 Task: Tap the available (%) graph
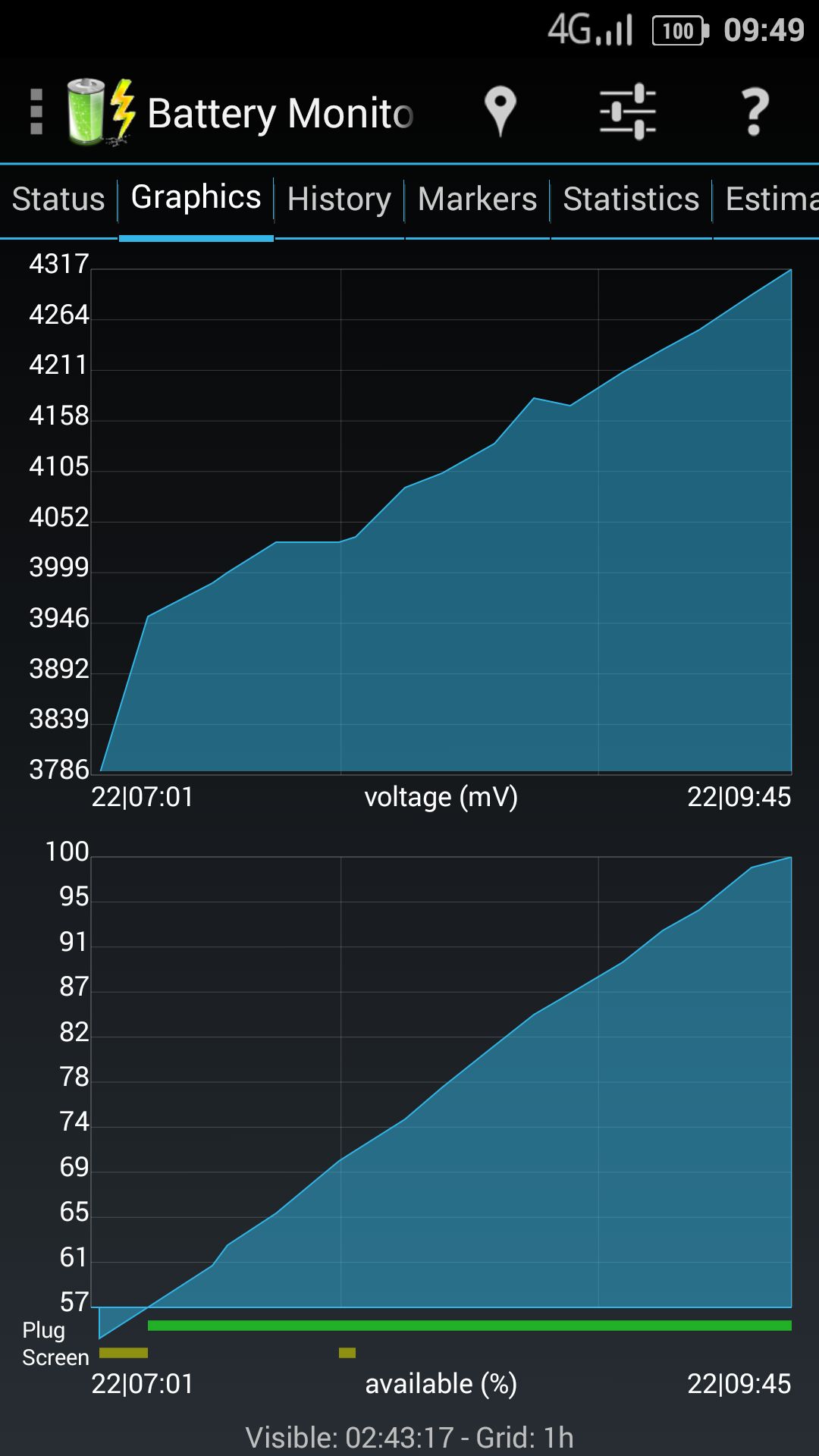(x=441, y=1082)
